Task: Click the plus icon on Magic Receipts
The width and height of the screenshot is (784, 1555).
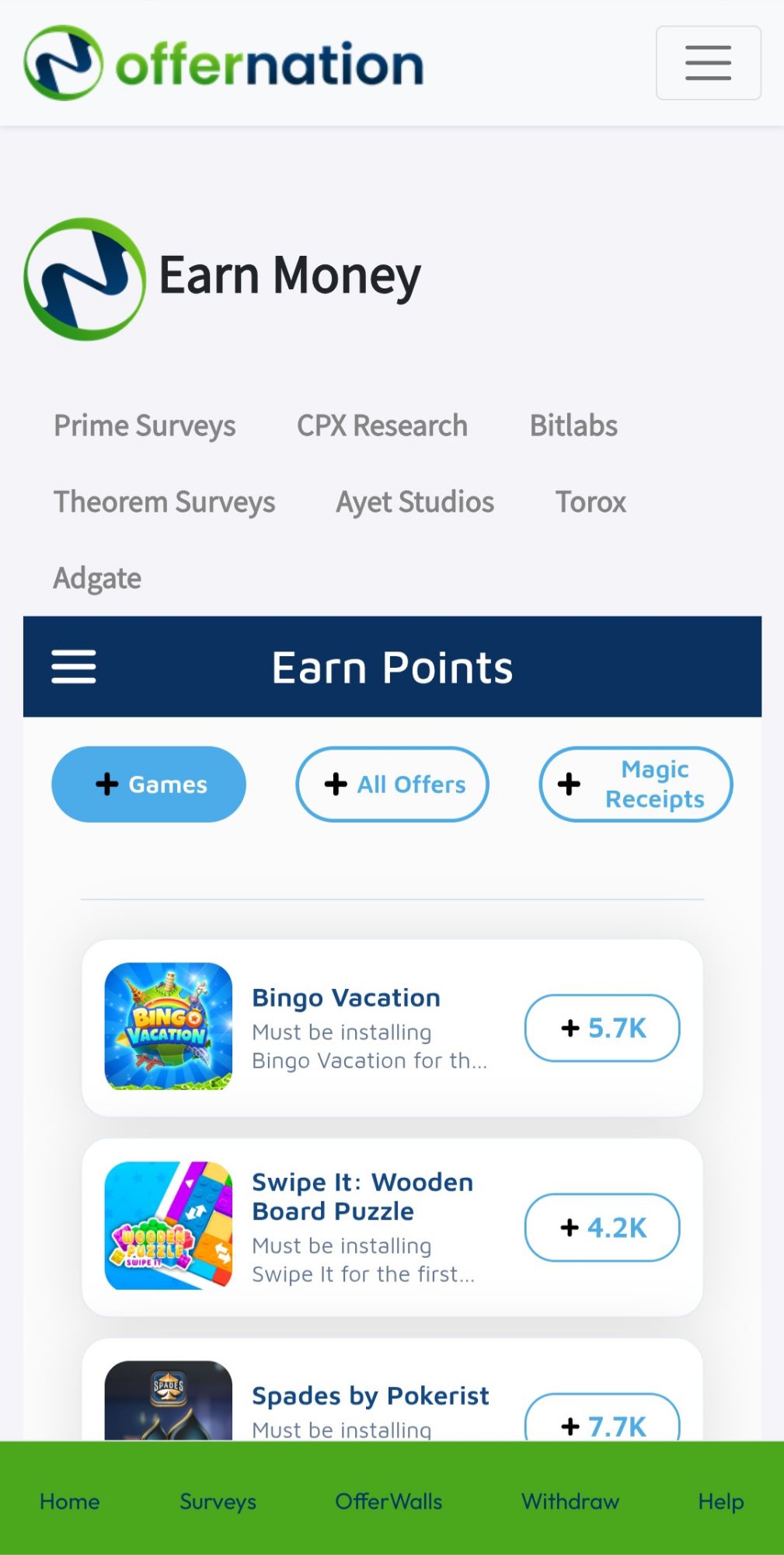Action: 568,784
